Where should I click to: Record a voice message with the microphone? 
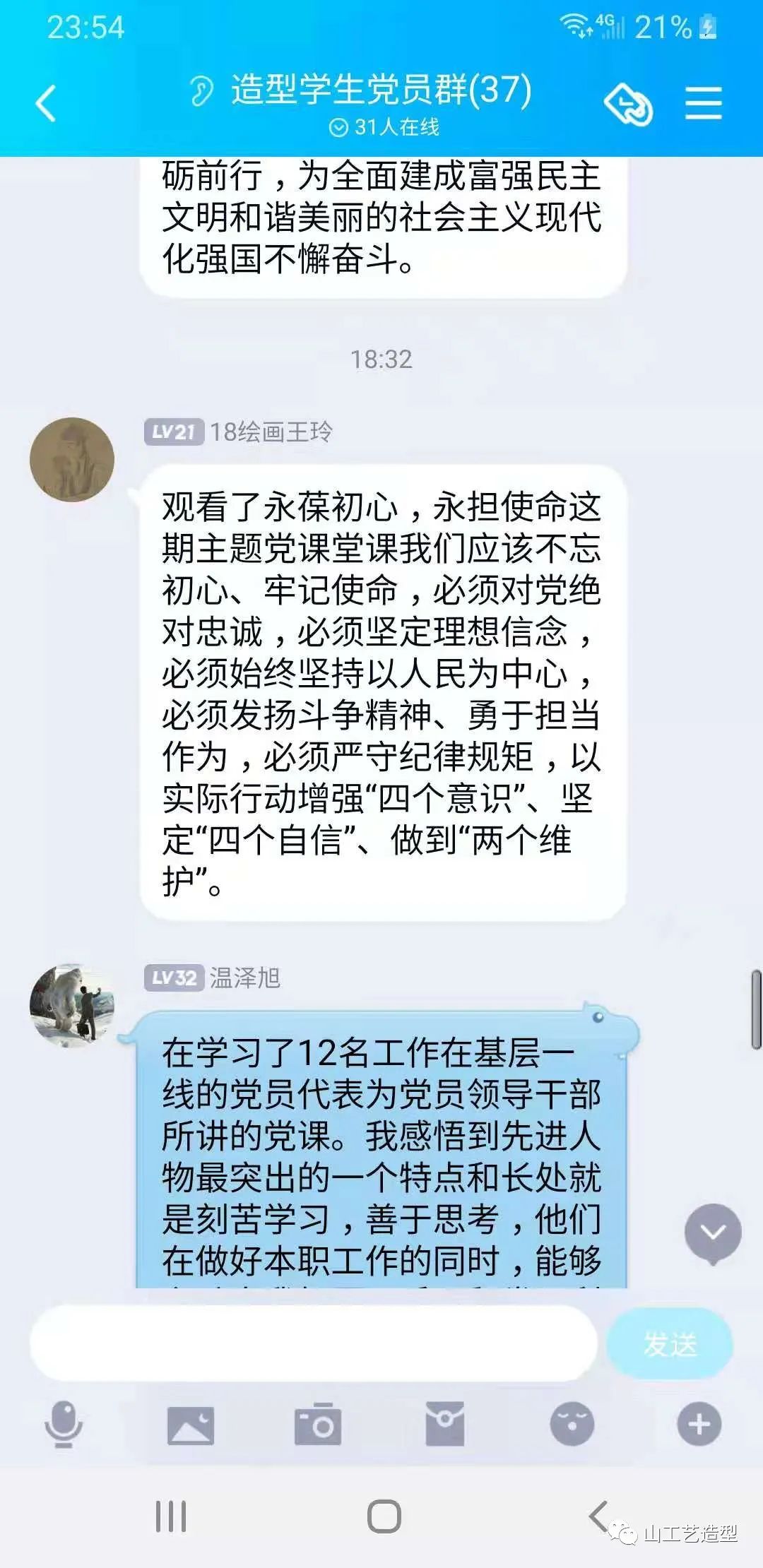[x=64, y=1424]
